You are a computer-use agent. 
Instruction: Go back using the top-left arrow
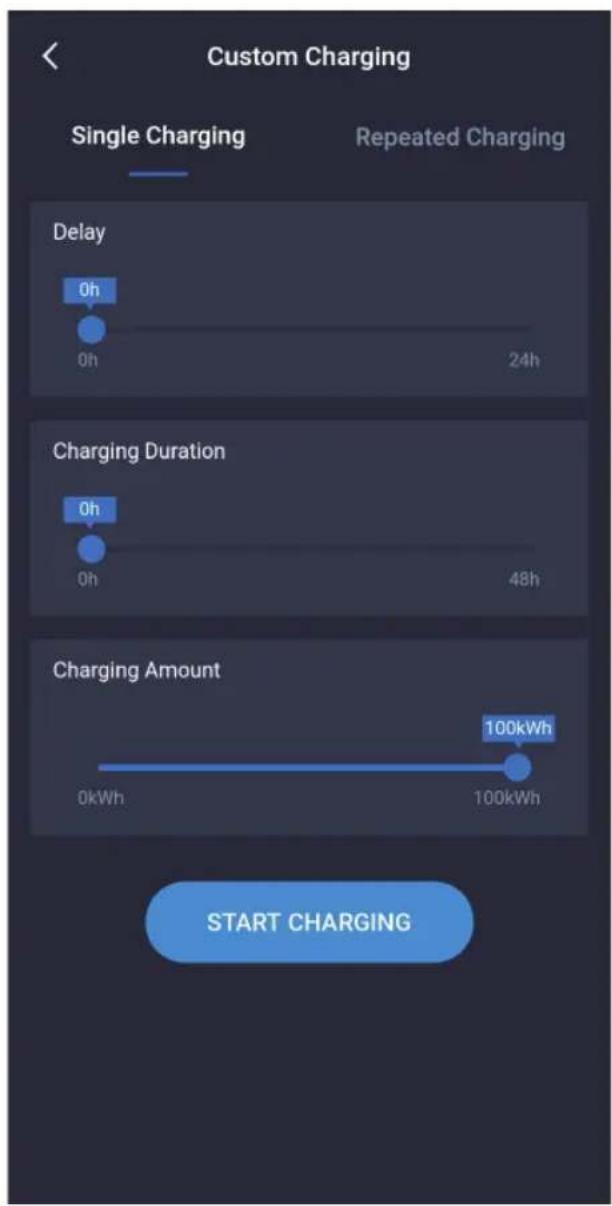(50, 57)
